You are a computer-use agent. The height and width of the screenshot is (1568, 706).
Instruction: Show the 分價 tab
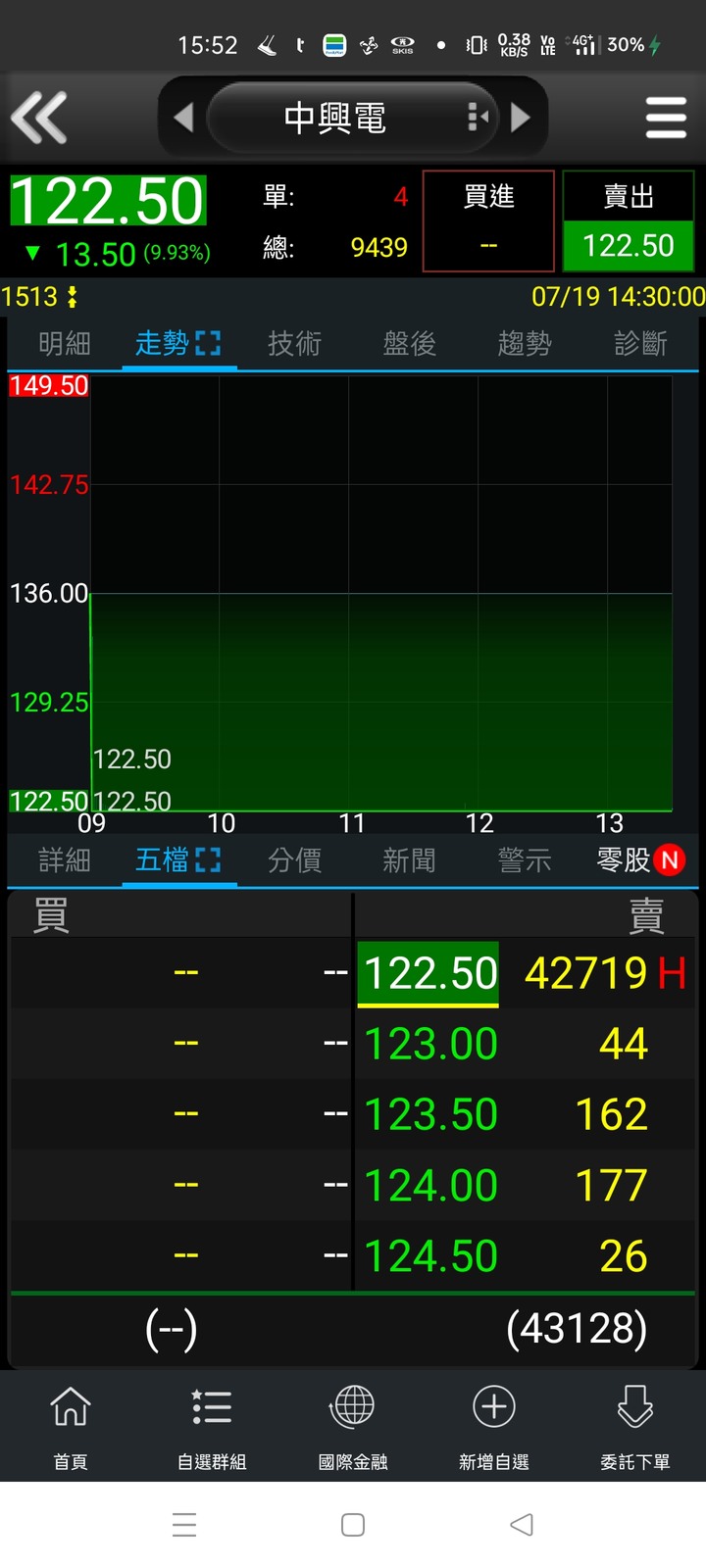tap(294, 860)
